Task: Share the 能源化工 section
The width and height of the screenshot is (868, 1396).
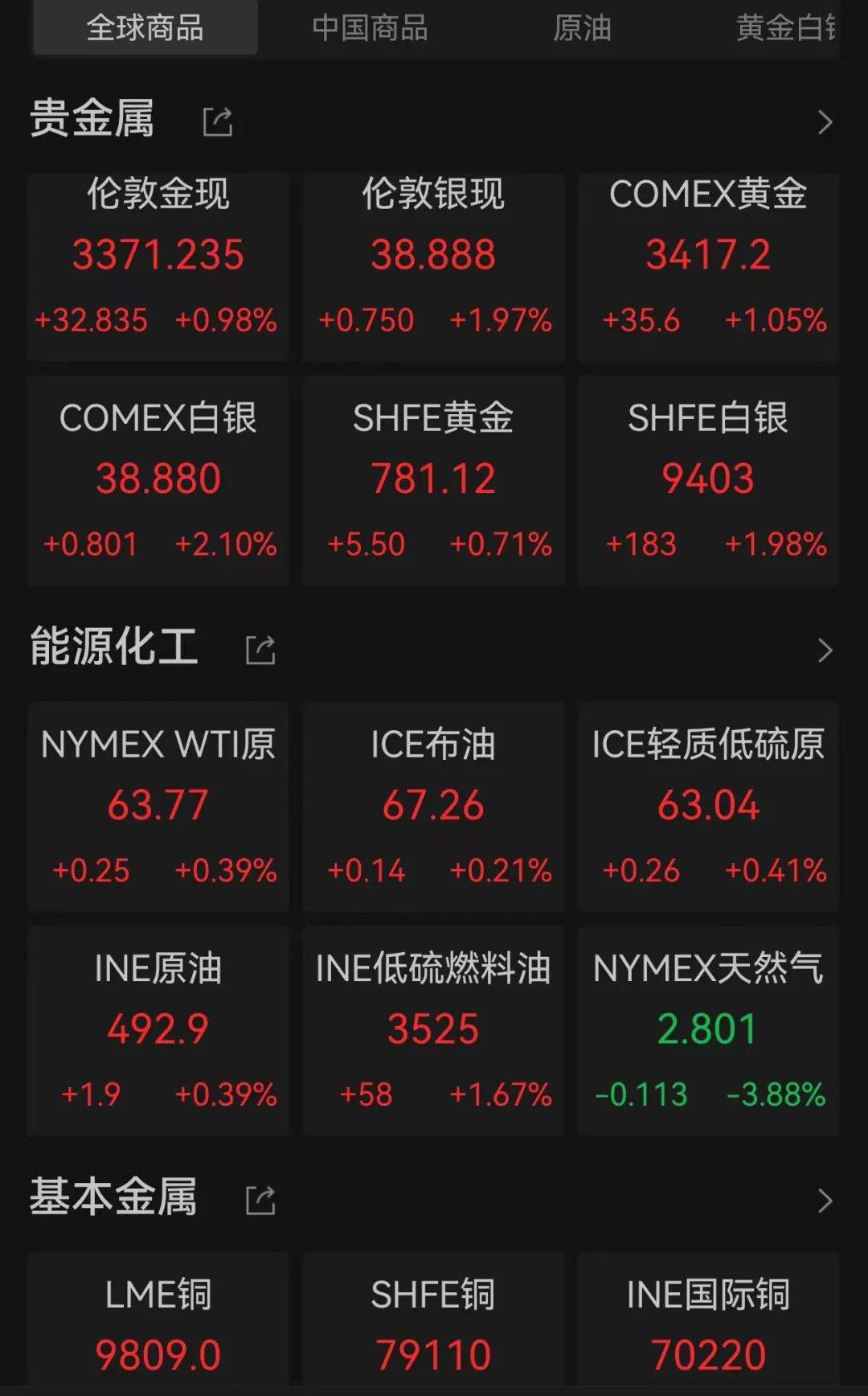Action: tap(260, 650)
